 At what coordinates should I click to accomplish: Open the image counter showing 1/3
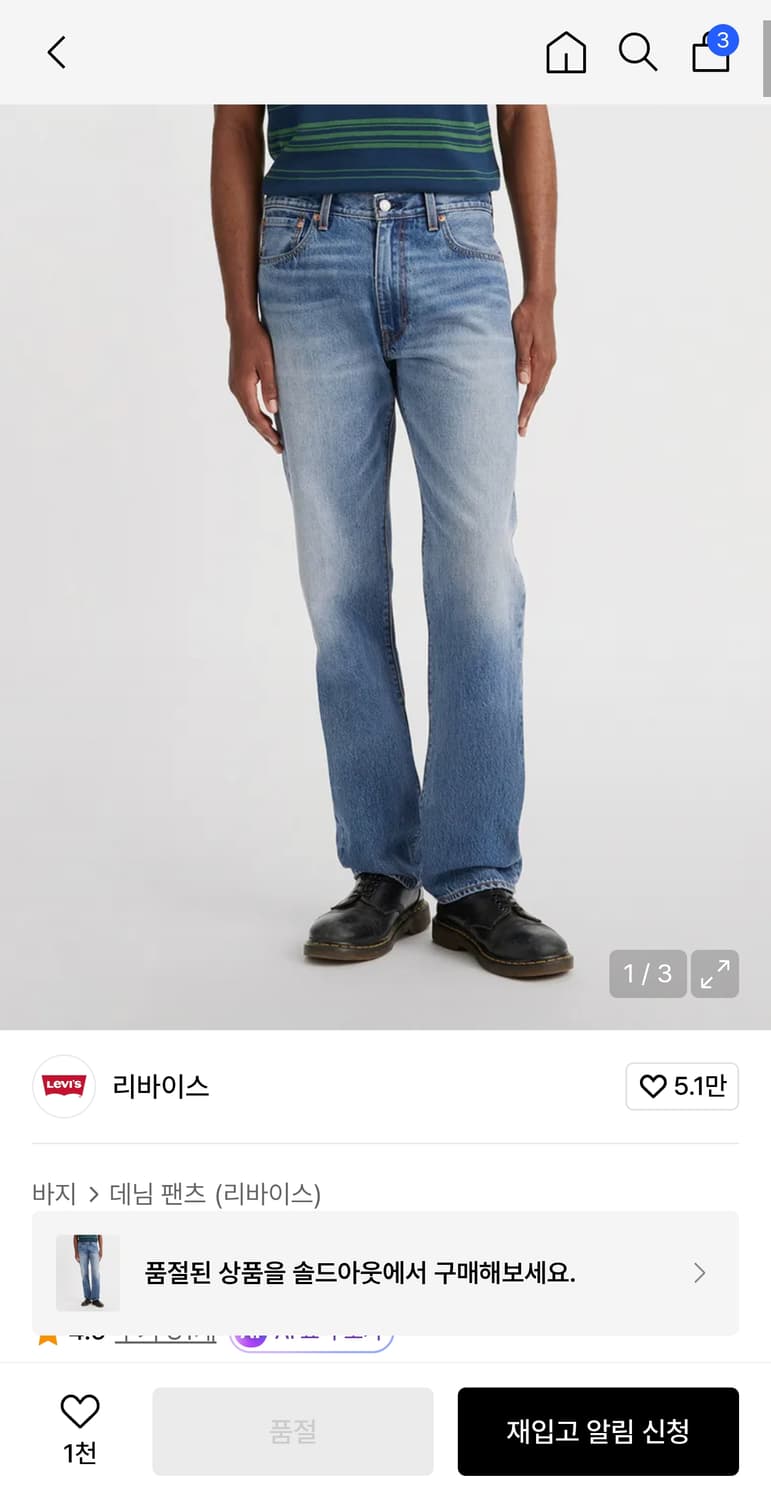point(647,973)
